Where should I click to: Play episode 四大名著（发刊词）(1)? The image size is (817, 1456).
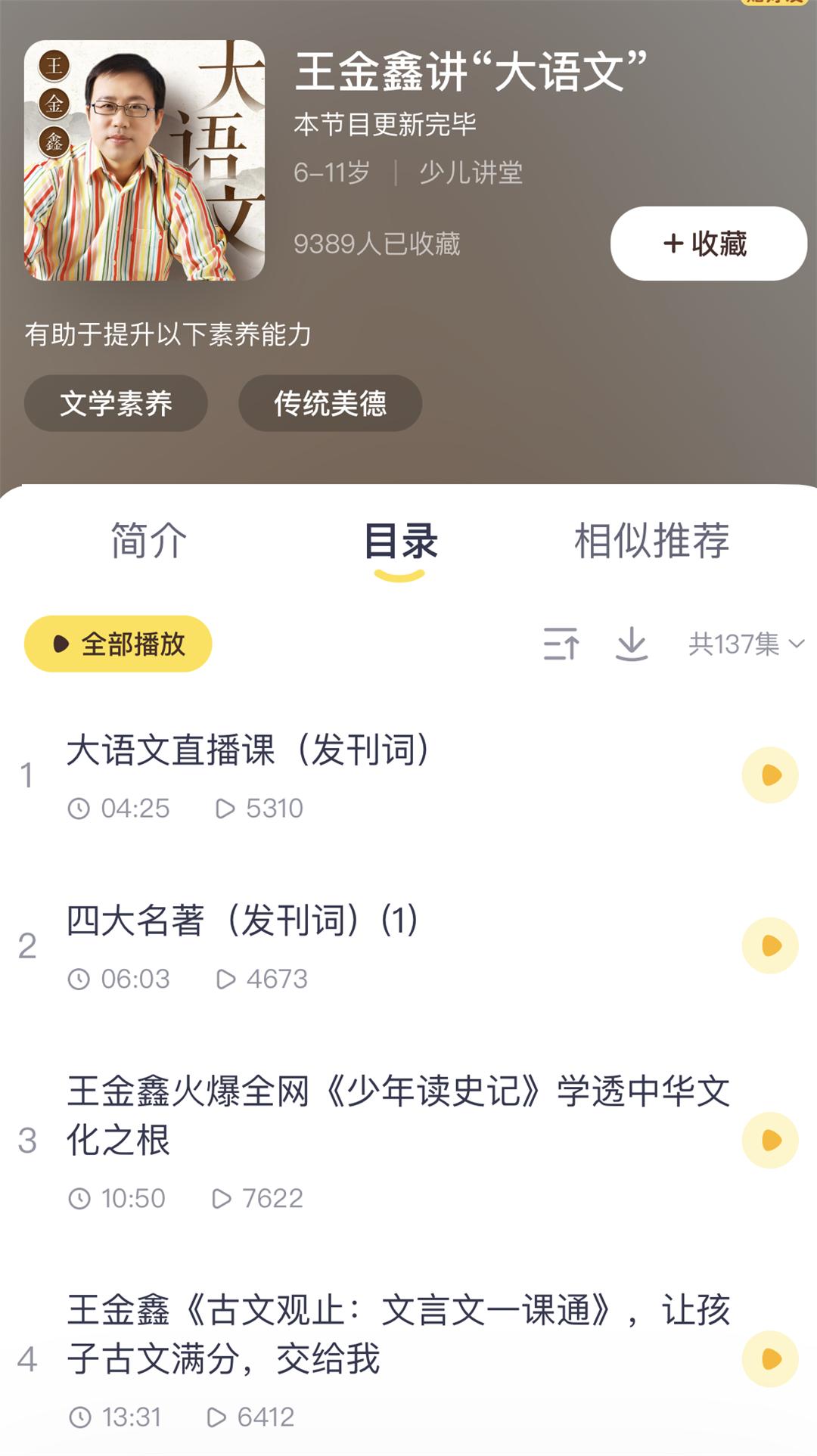(770, 945)
